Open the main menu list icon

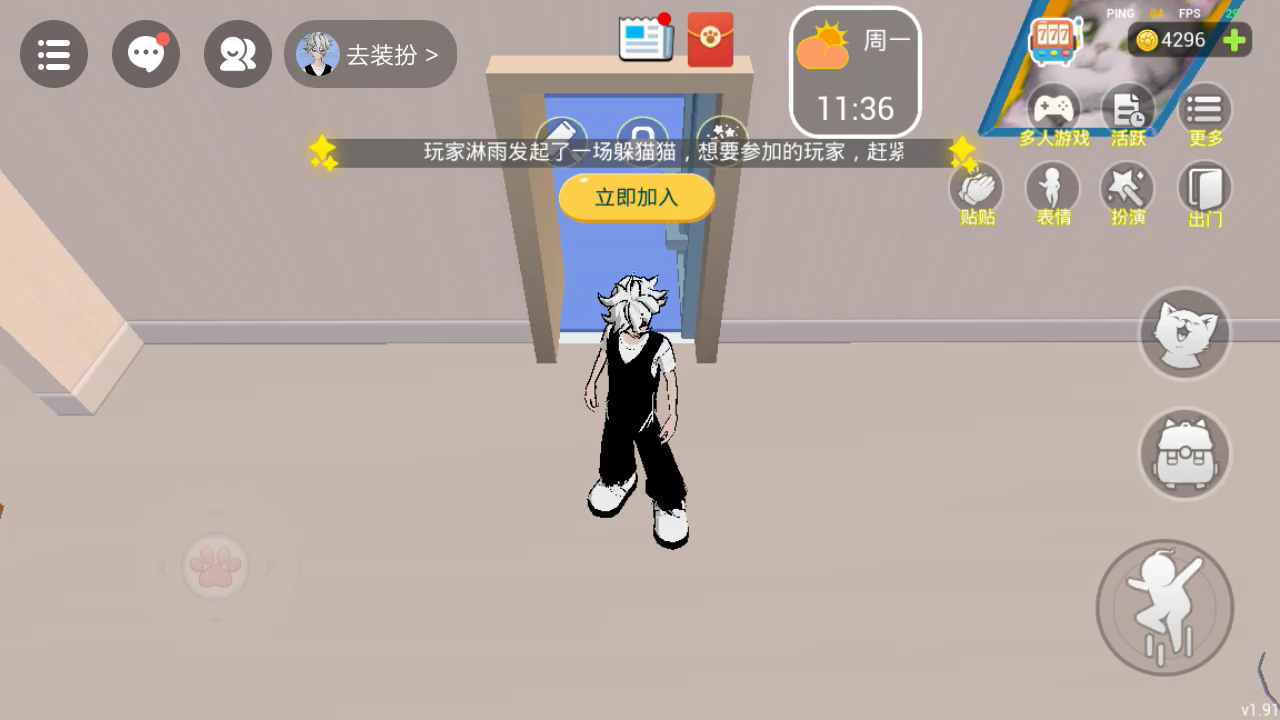tap(54, 54)
